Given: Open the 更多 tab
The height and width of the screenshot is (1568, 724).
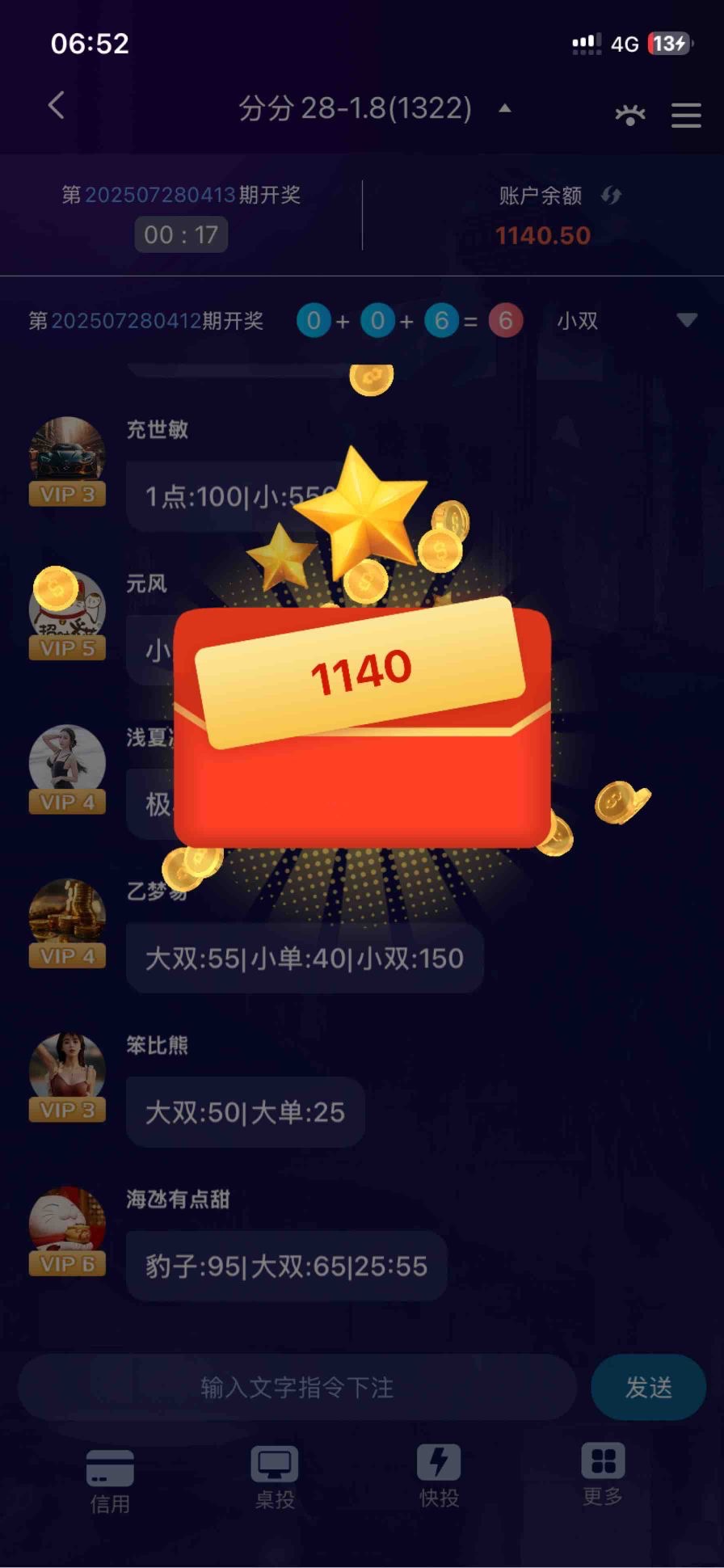Looking at the screenshot, I should tap(603, 1474).
